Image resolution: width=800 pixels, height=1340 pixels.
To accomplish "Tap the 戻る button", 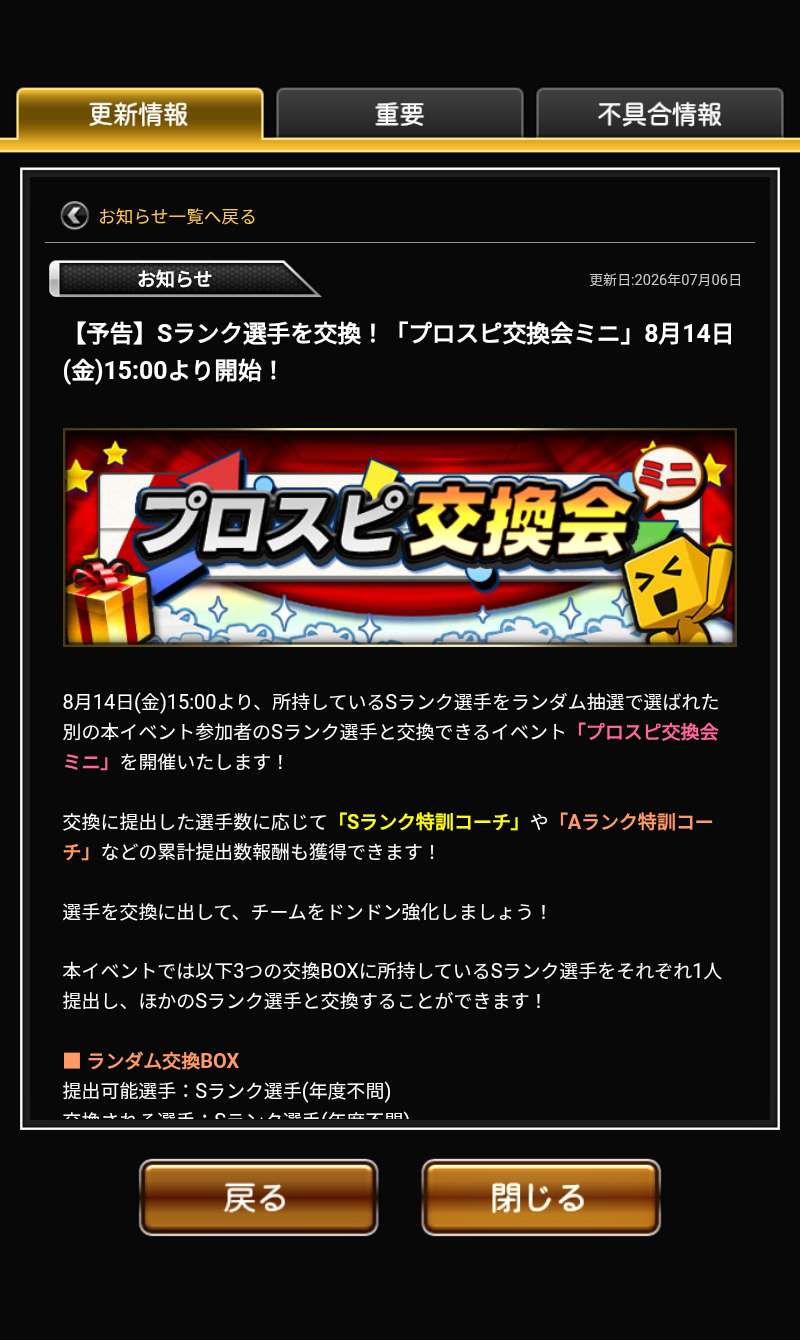I will pyautogui.click(x=258, y=1197).
